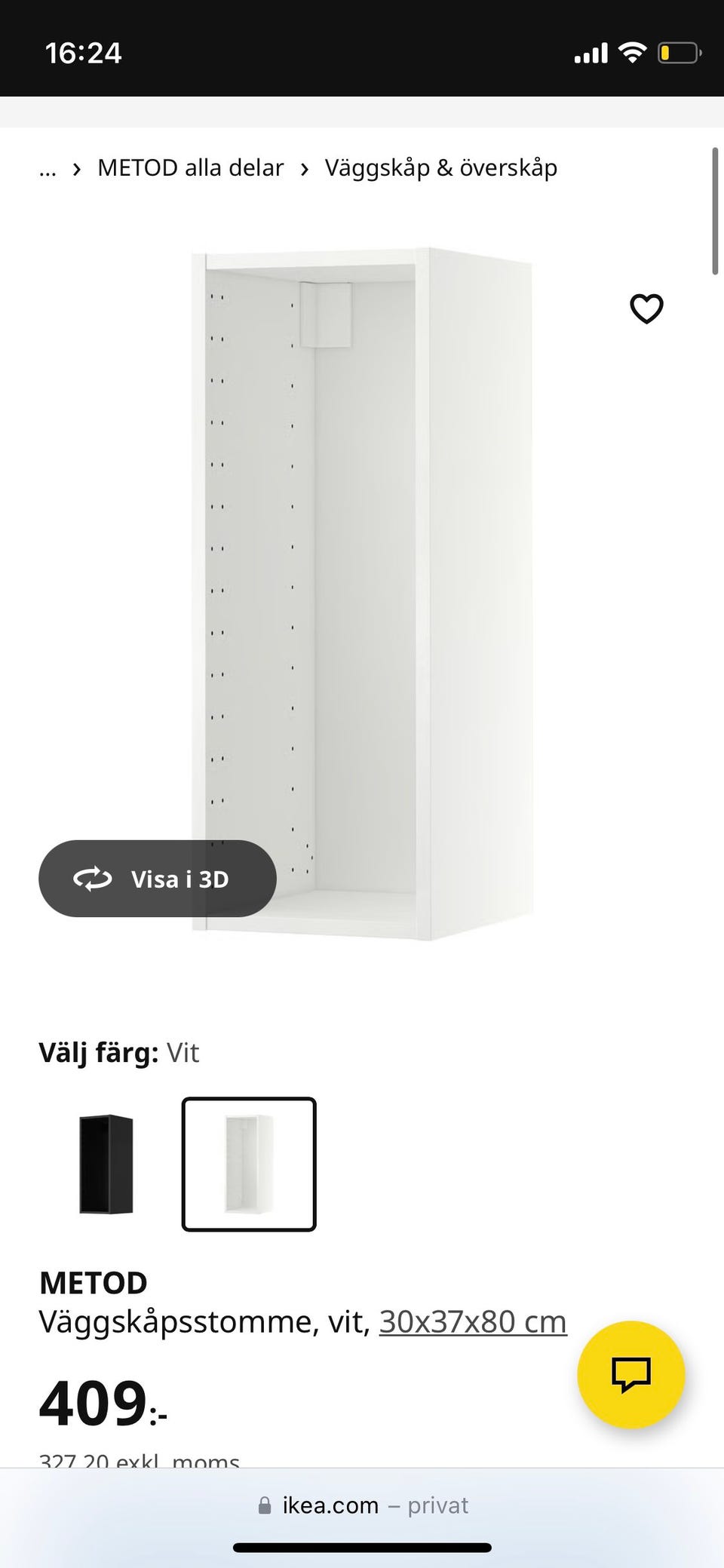The height and width of the screenshot is (1568, 724).
Task: Tap the ellipsis in the breadcrumb trail
Action: click(x=48, y=172)
